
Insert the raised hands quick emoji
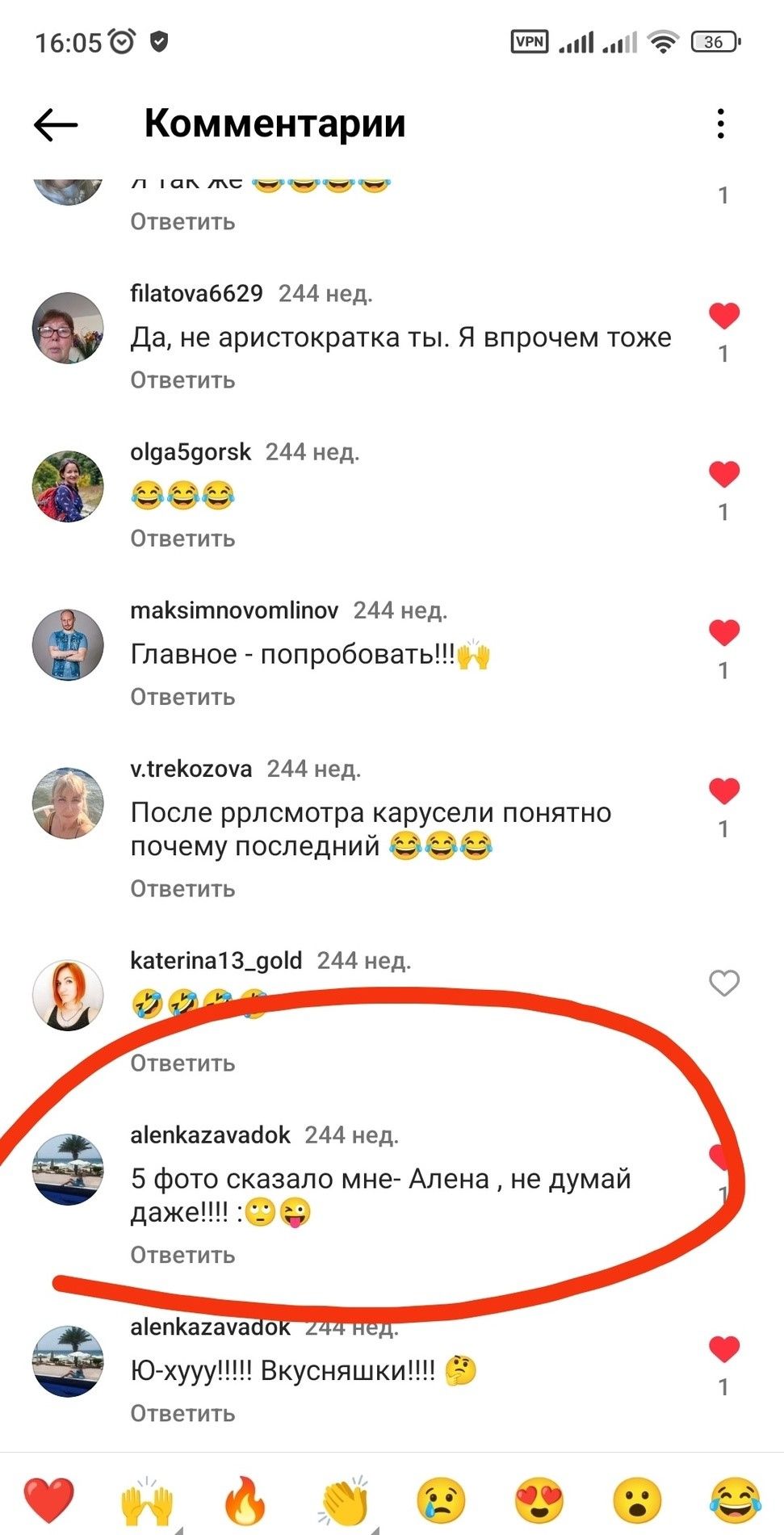[147, 1499]
